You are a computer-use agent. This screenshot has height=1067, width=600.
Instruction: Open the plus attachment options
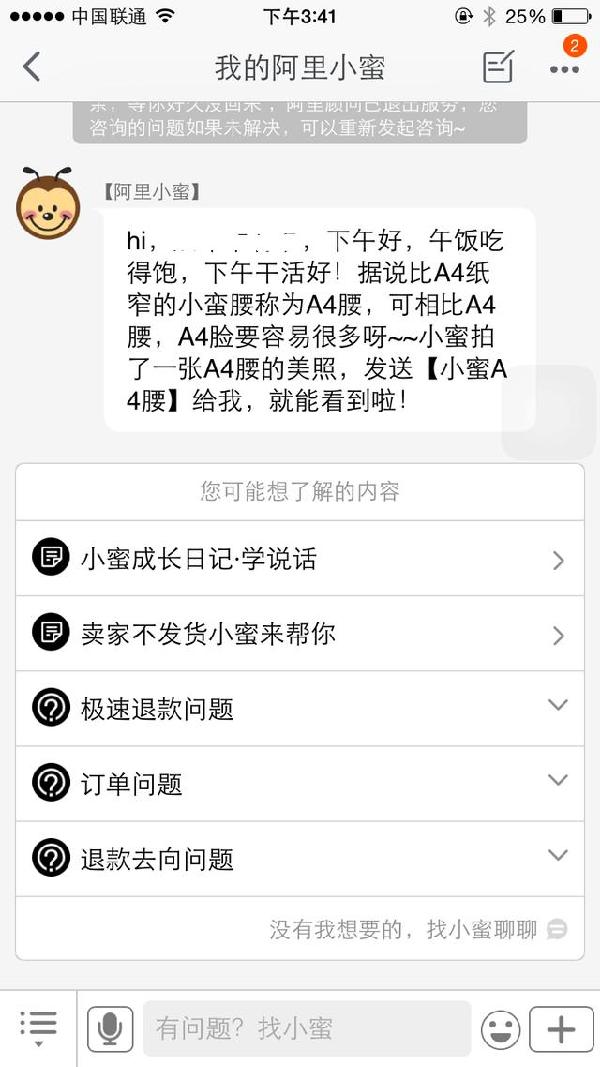[x=561, y=1029]
